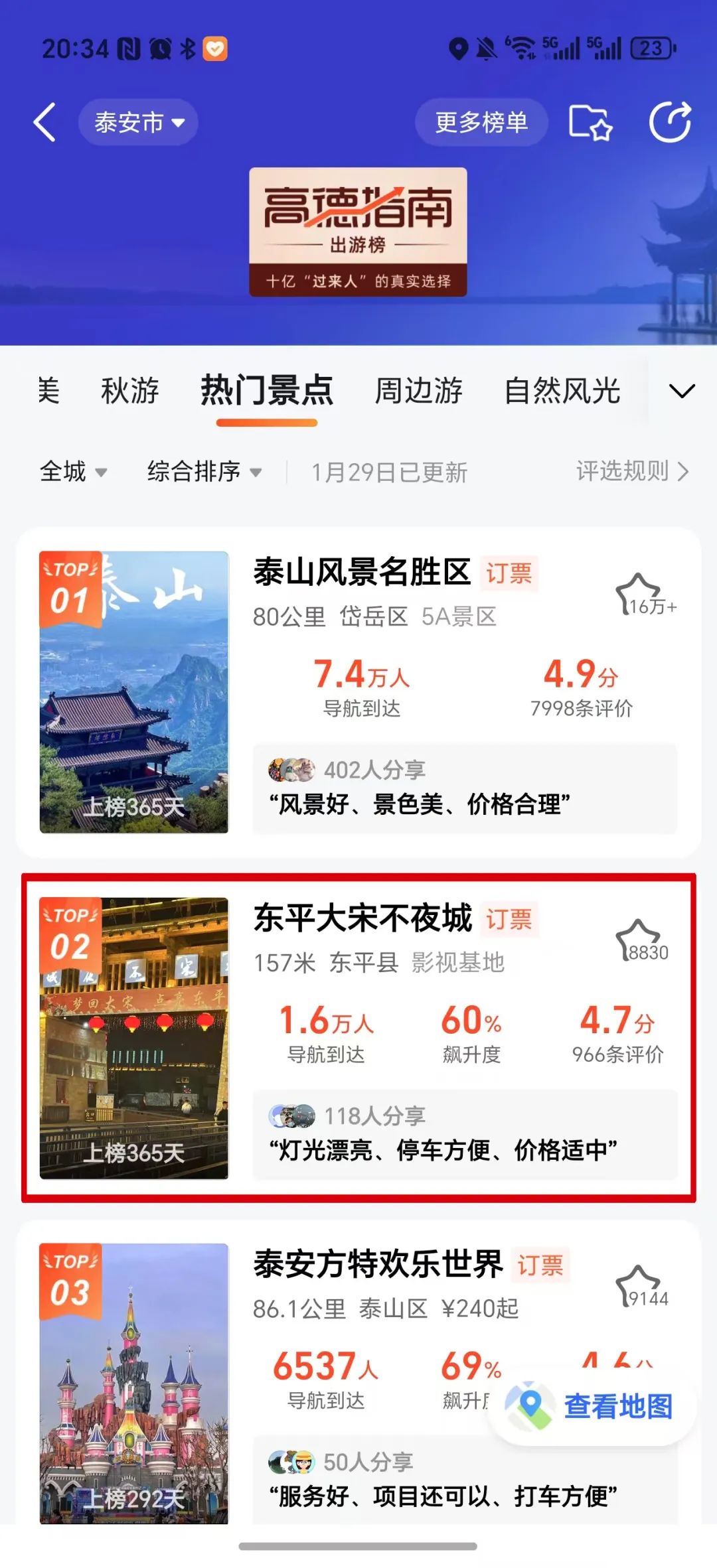The width and height of the screenshot is (717, 1568).
Task: Open the 泰安市 city selector
Action: 138,123
